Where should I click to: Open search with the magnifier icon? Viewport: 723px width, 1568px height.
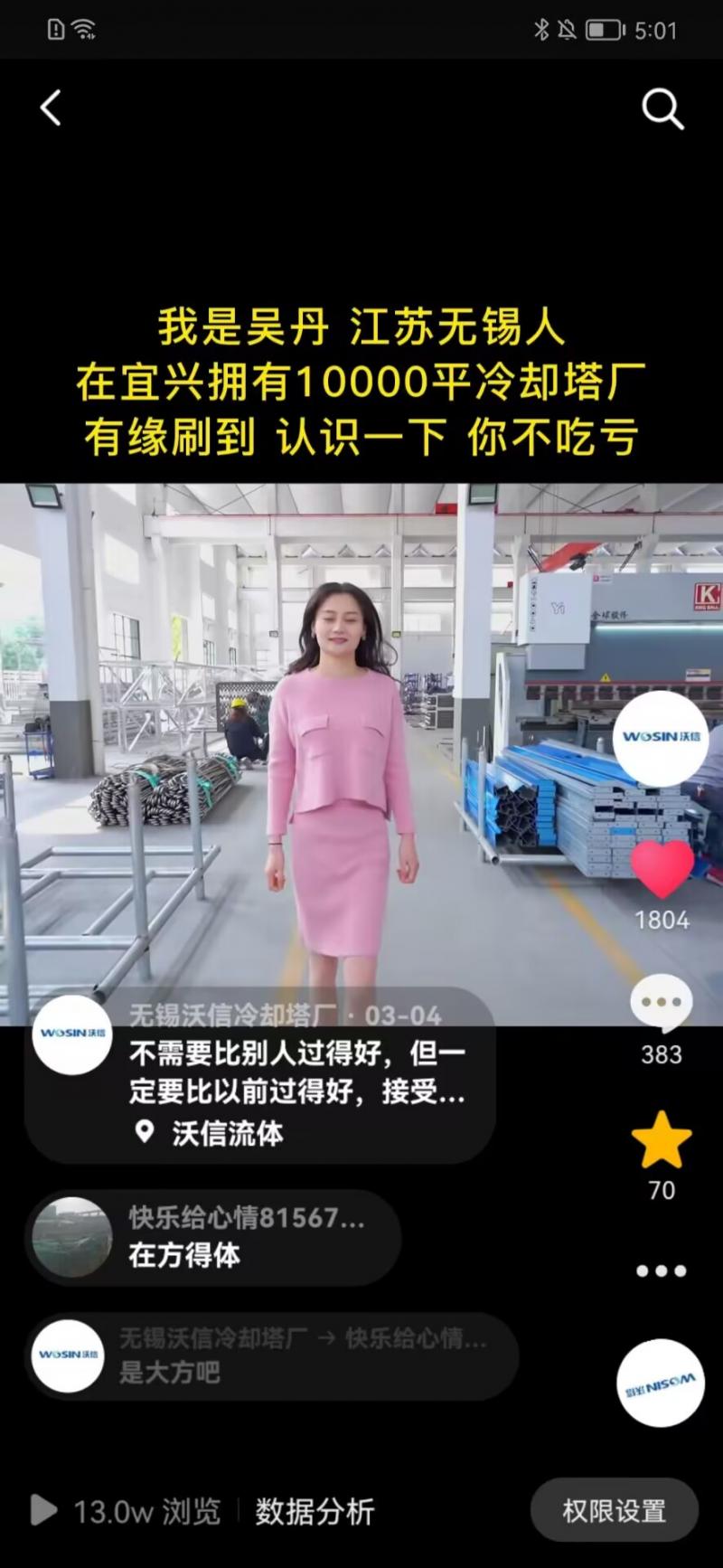tap(662, 110)
